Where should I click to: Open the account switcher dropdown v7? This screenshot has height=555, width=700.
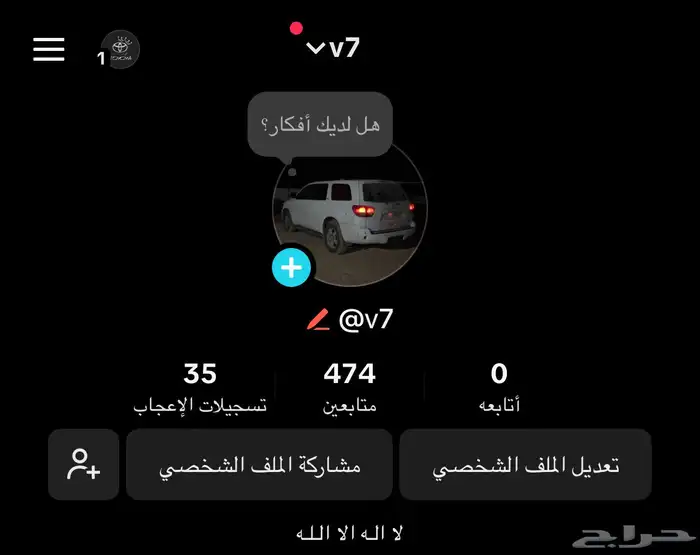(x=333, y=48)
